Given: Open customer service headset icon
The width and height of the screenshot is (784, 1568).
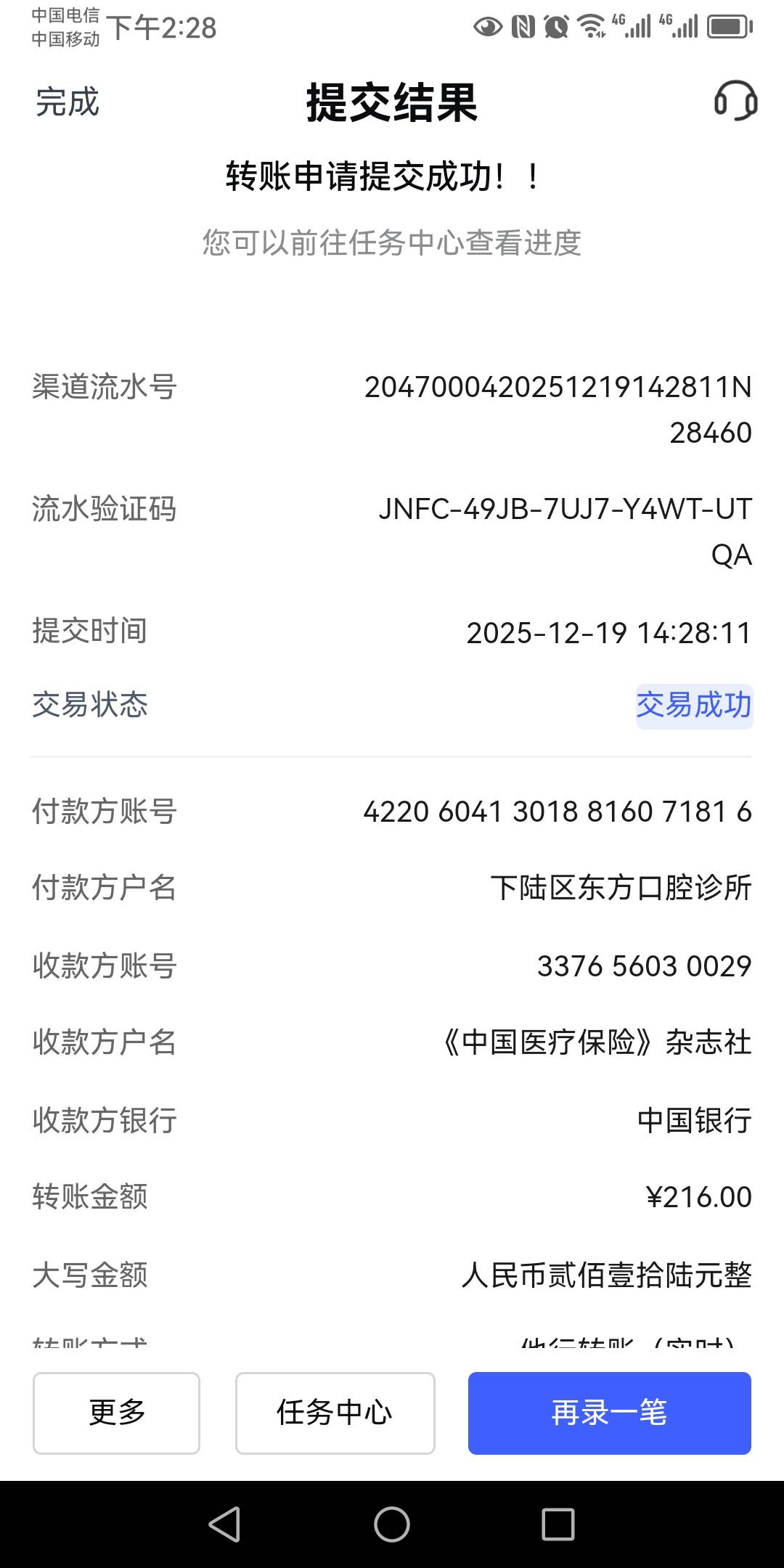Looking at the screenshot, I should [x=735, y=101].
